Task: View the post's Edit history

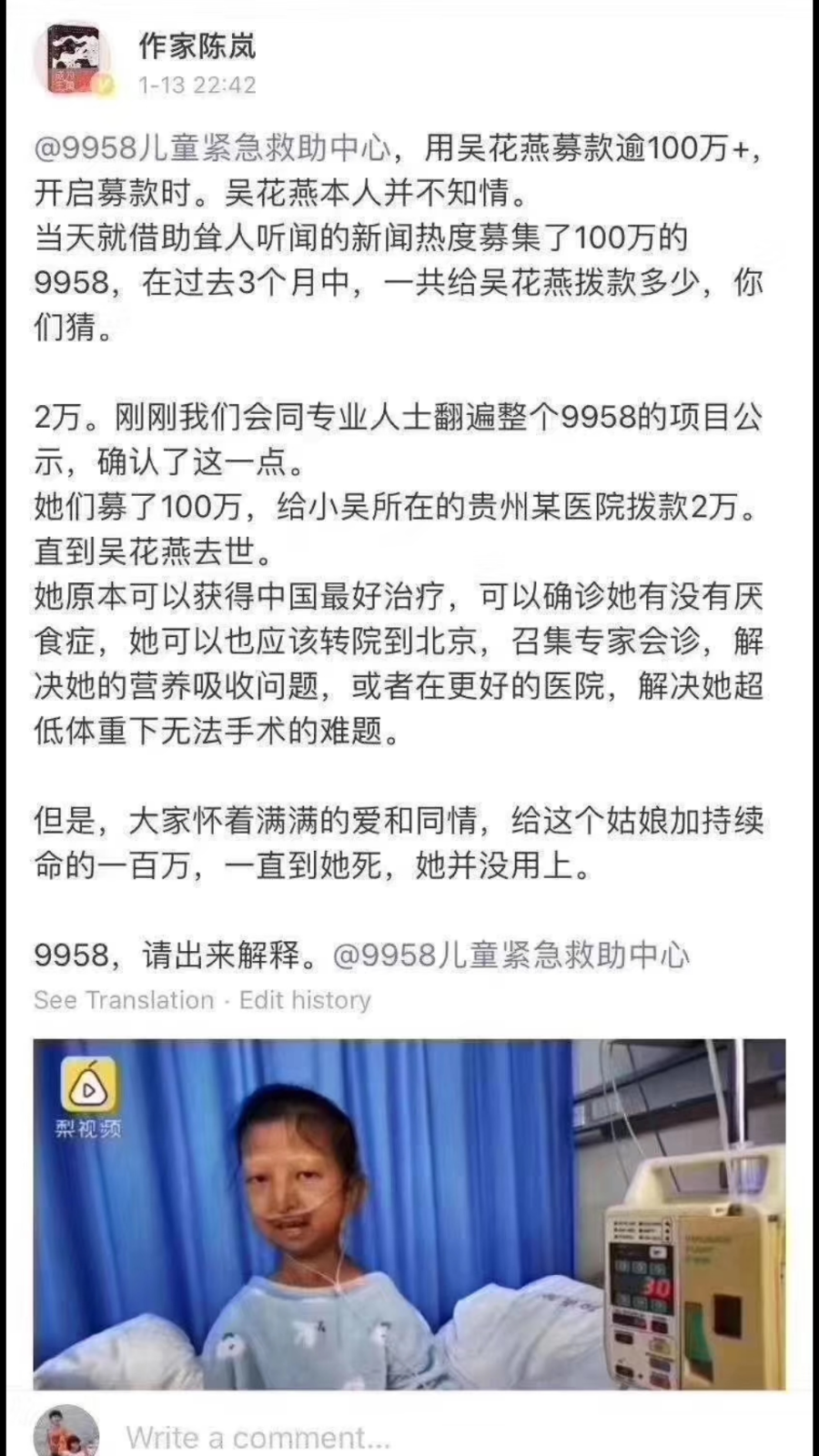Action: pos(305,1000)
